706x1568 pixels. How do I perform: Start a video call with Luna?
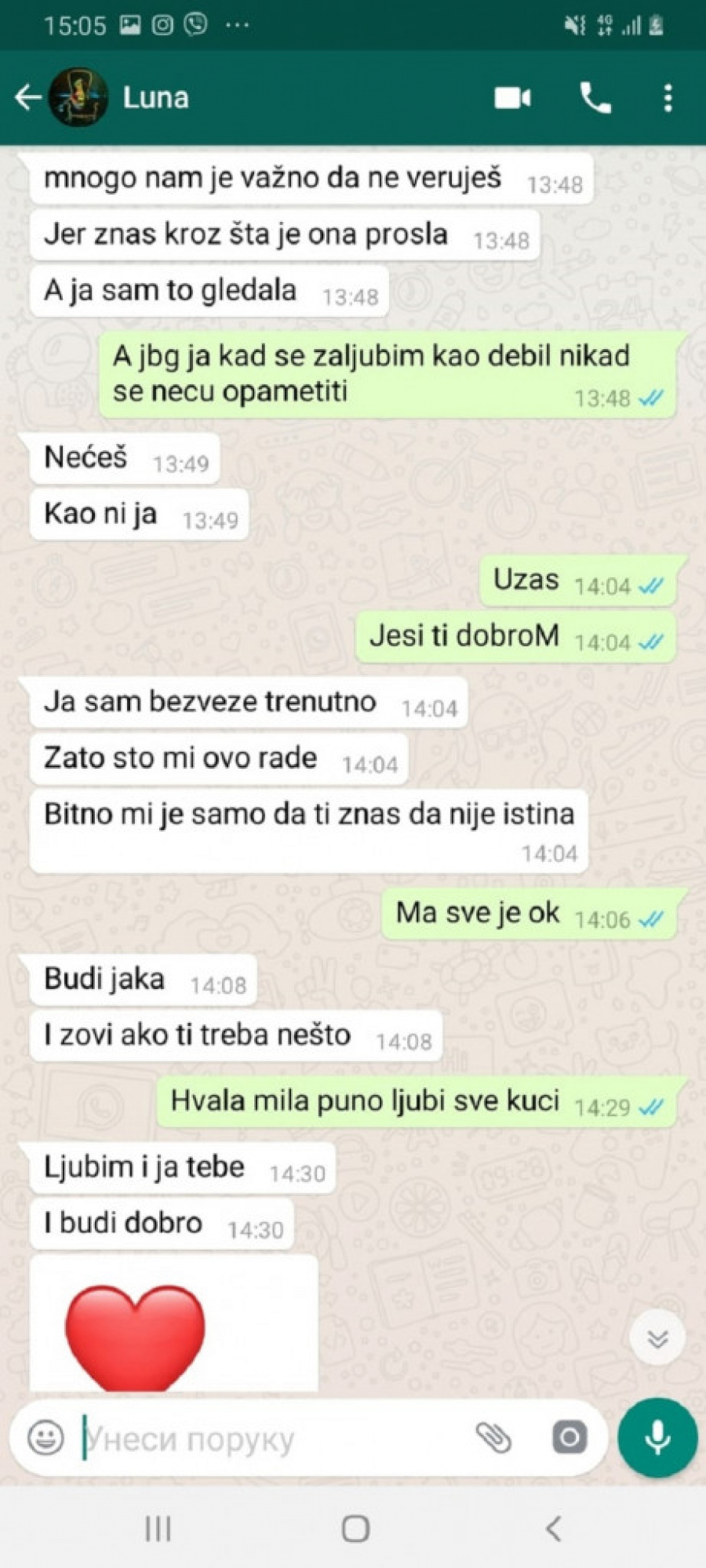512,98
